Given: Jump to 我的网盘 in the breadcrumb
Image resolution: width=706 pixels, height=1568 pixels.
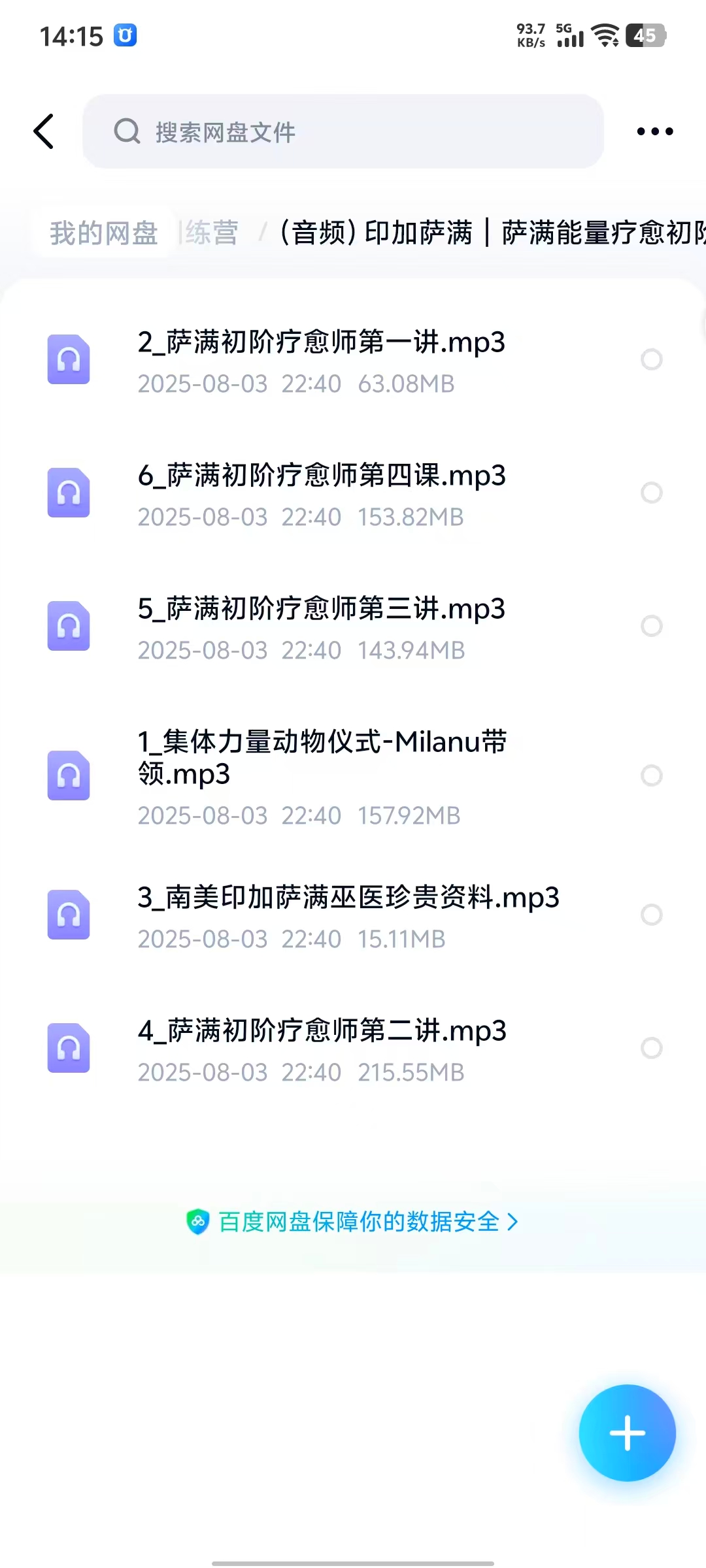Looking at the screenshot, I should coord(104,233).
